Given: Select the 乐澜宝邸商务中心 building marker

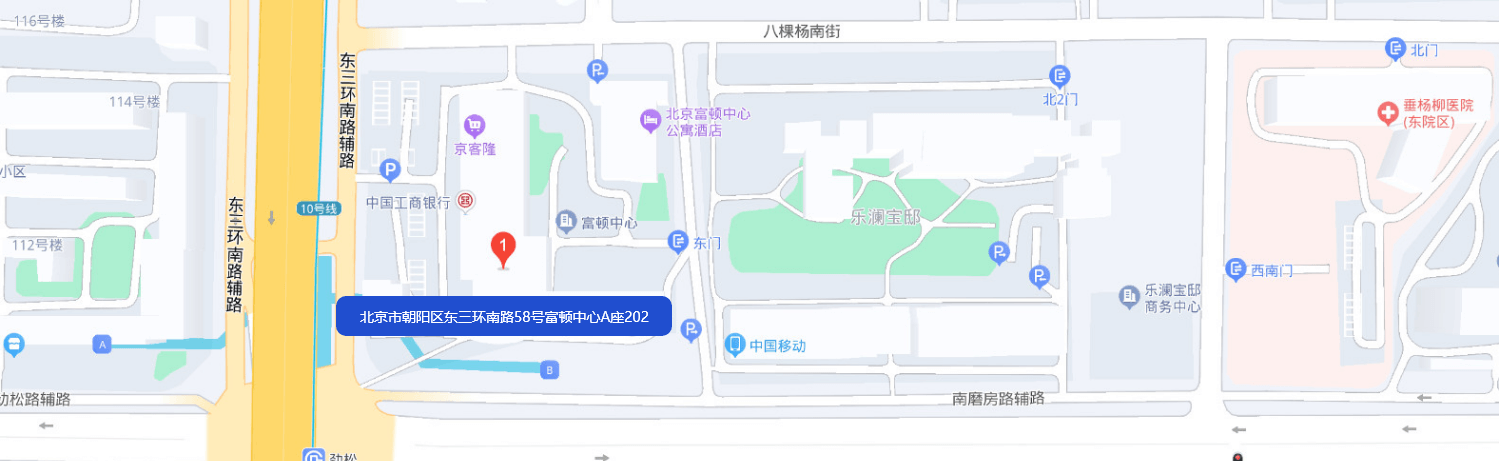Looking at the screenshot, I should (x=1130, y=297).
